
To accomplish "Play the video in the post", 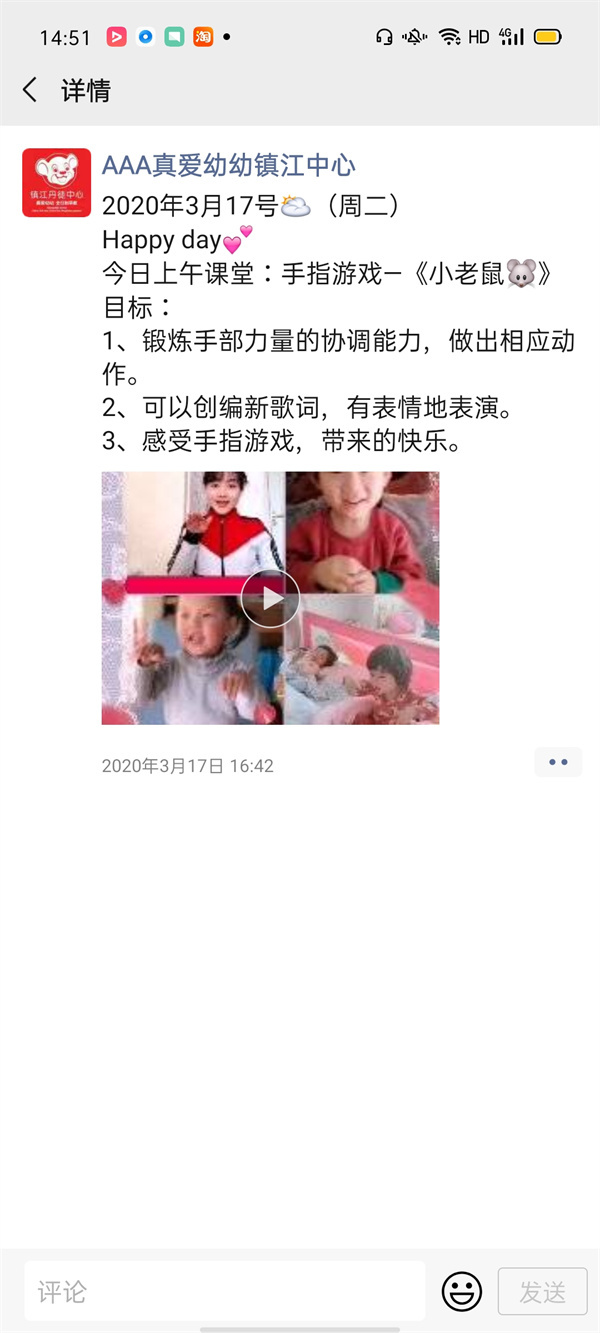I will tap(270, 598).
